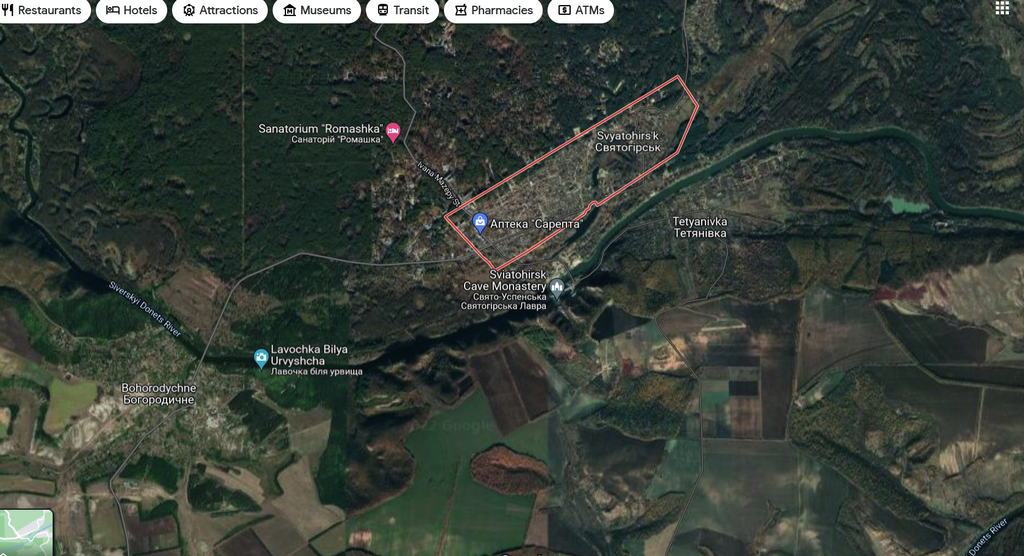Open Sviatohirsk Cave Monastery marker
This screenshot has height=556, width=1024.
557,288
